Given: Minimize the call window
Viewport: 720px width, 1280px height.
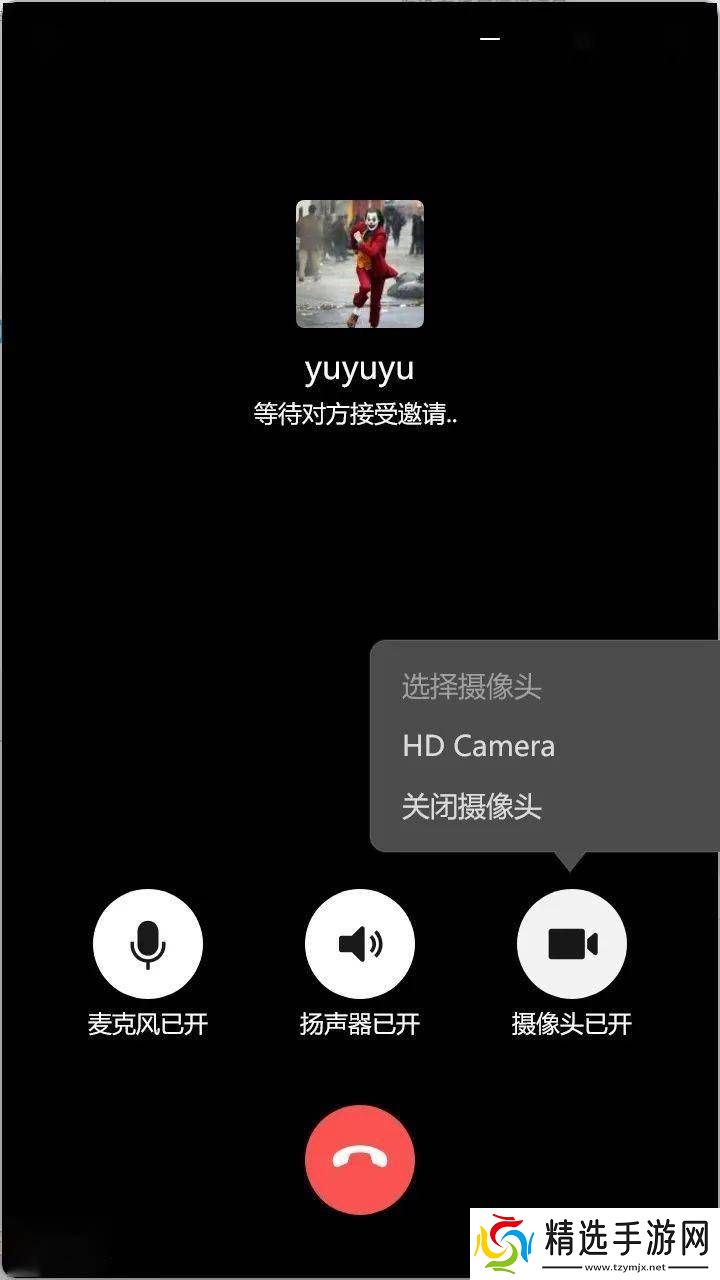Looking at the screenshot, I should pos(489,39).
